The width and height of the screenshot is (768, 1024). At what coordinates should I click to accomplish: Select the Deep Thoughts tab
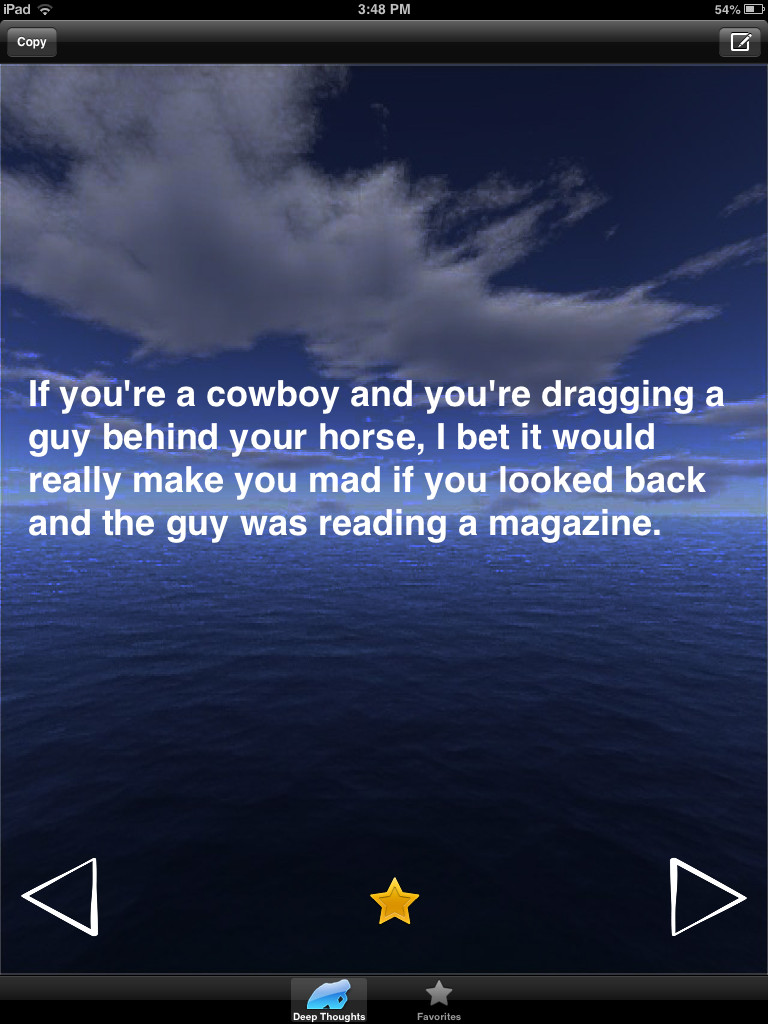point(329,1000)
